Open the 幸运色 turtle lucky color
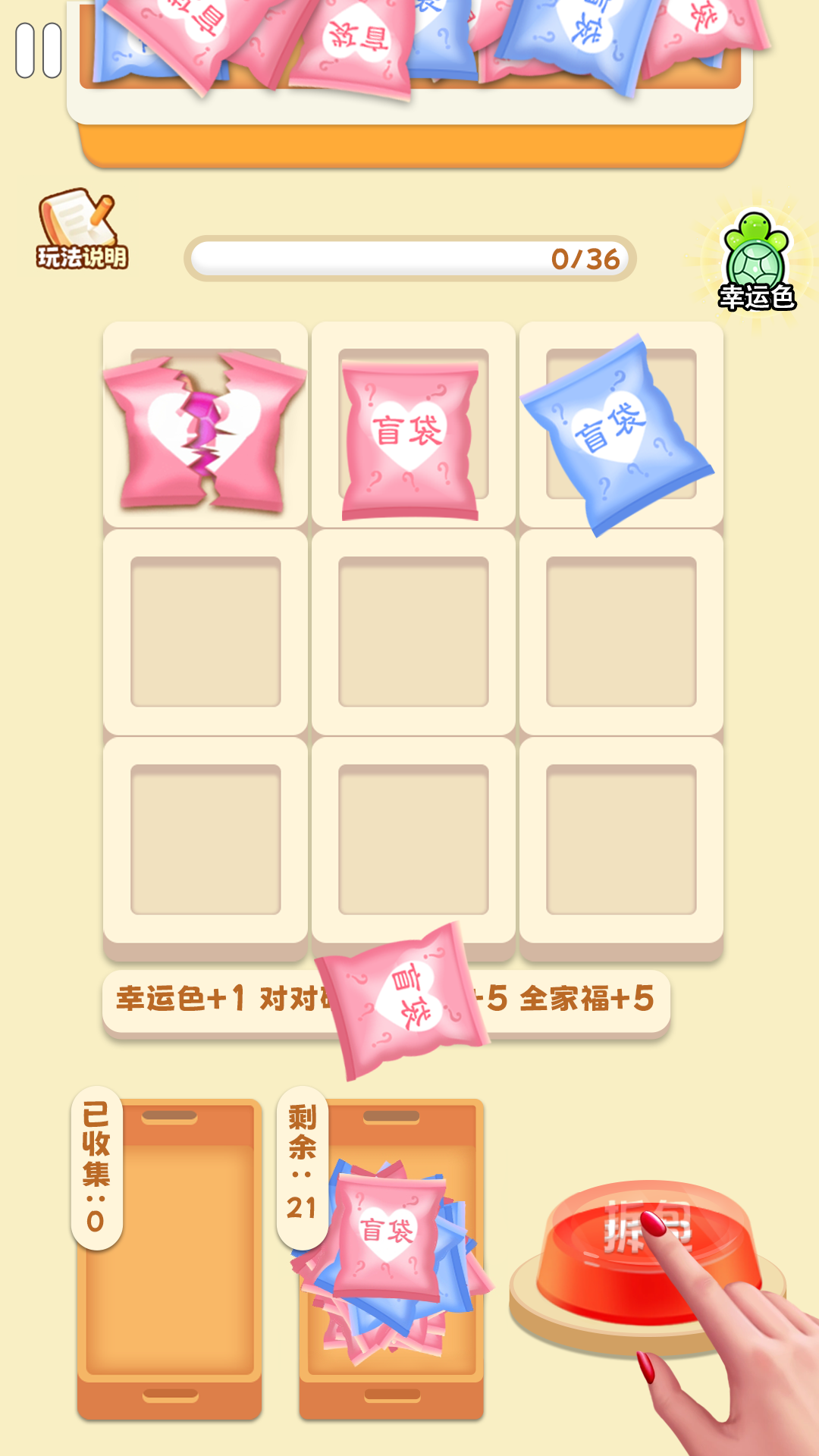This screenshot has width=819, height=1456. click(756, 262)
